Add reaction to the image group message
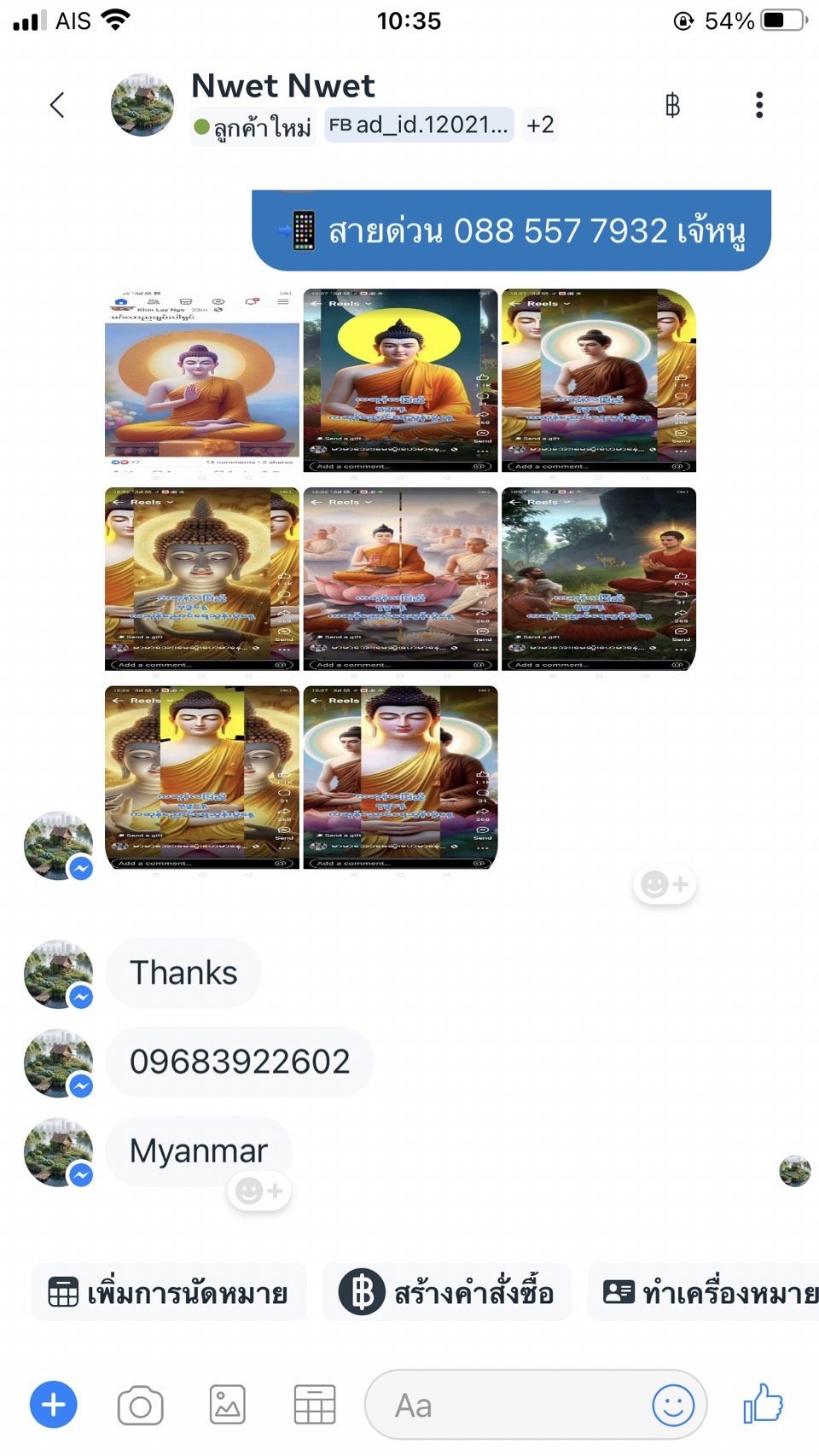 (x=665, y=884)
